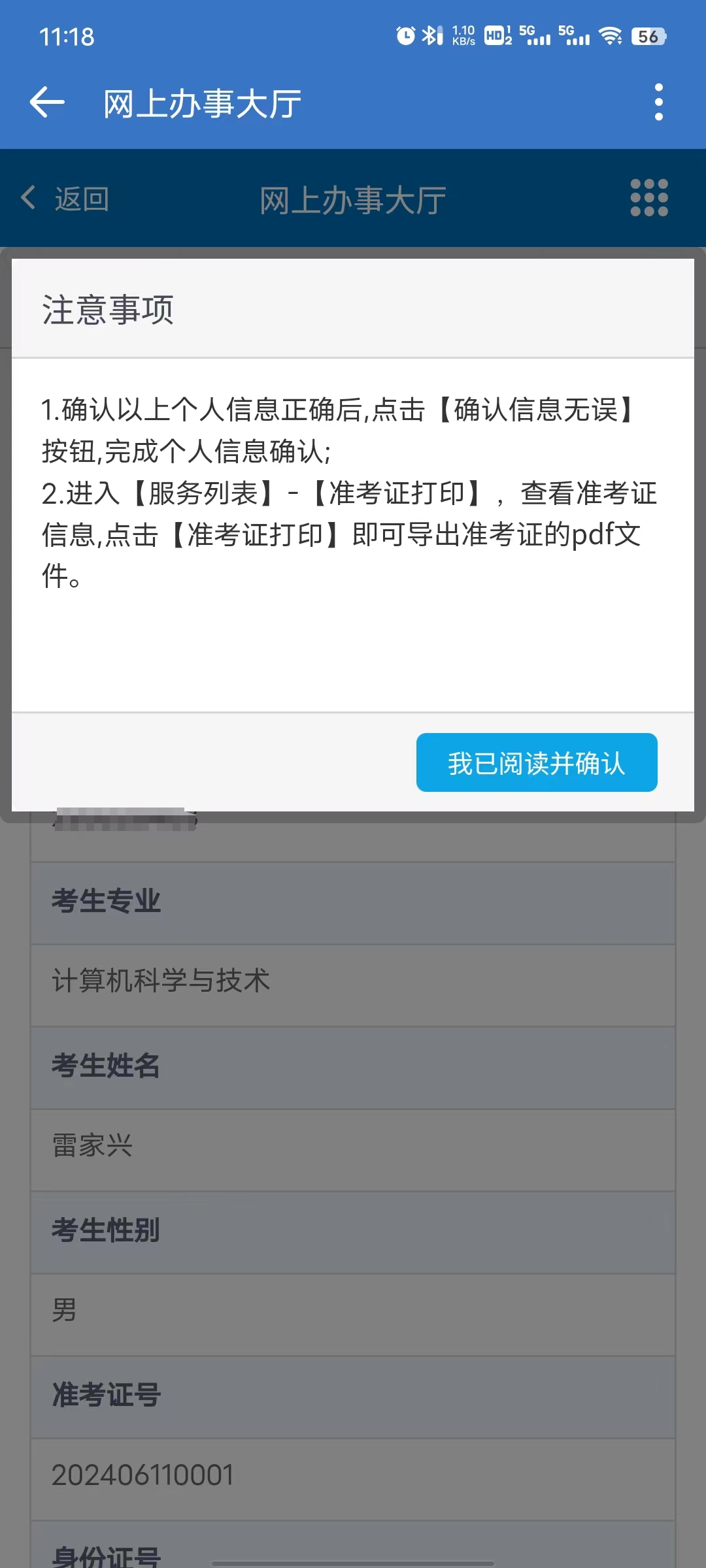Tap the exam number 202406110001
Image resolution: width=706 pixels, height=1568 pixels.
[x=141, y=1475]
